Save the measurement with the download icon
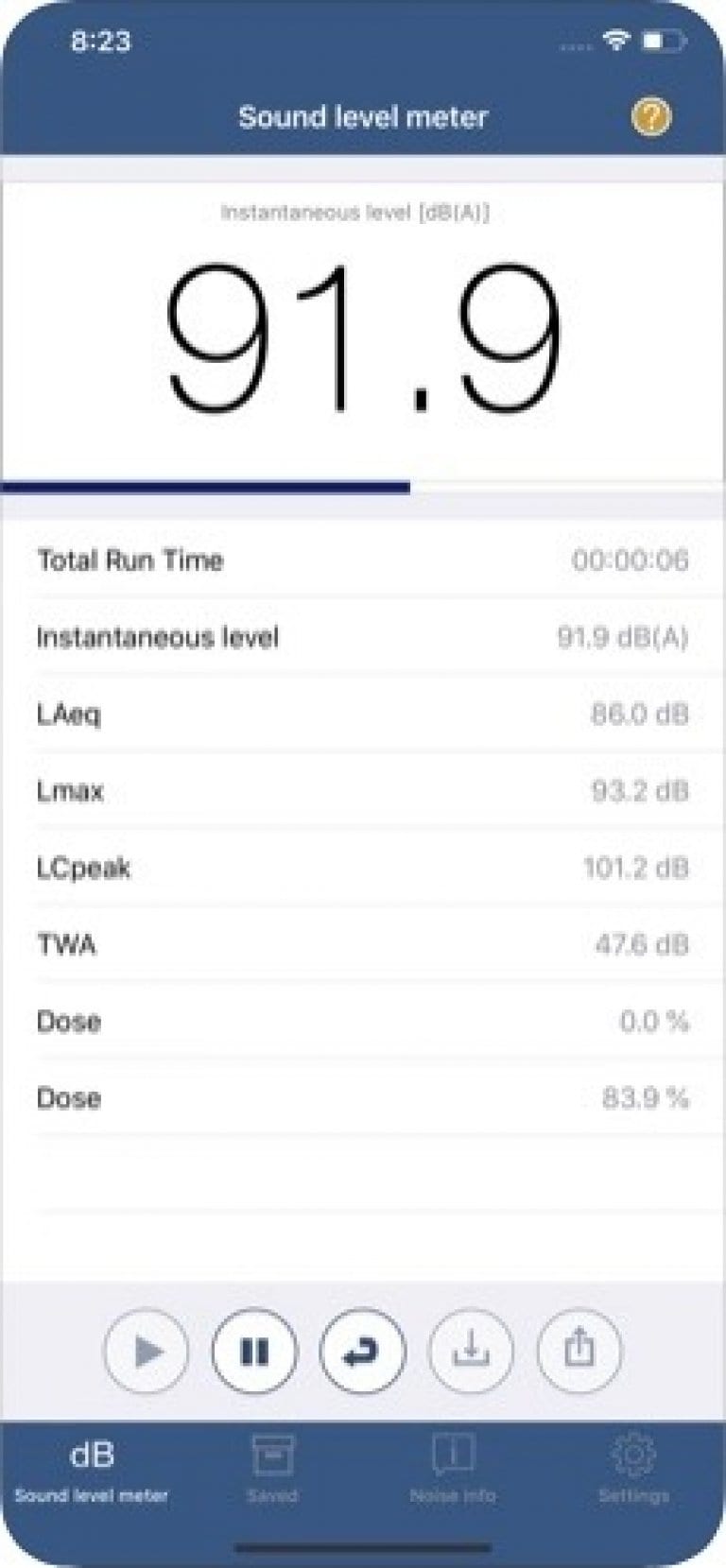Screen dimensions: 726x1568 [472, 1353]
